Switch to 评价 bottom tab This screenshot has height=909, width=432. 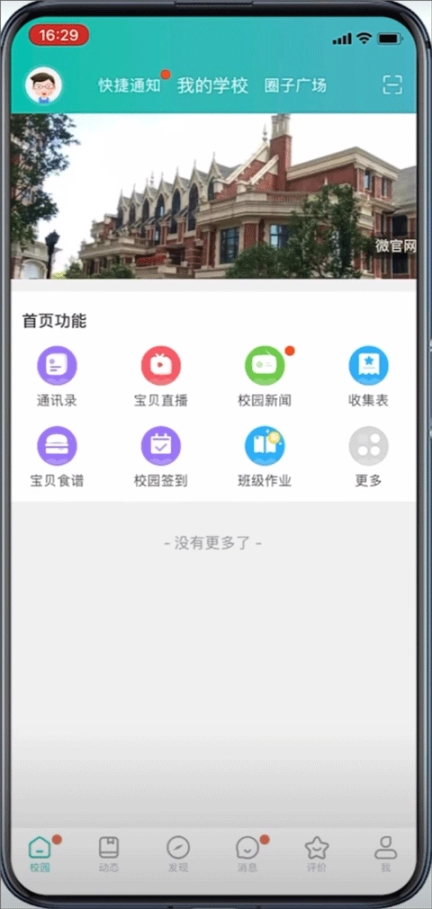317,855
